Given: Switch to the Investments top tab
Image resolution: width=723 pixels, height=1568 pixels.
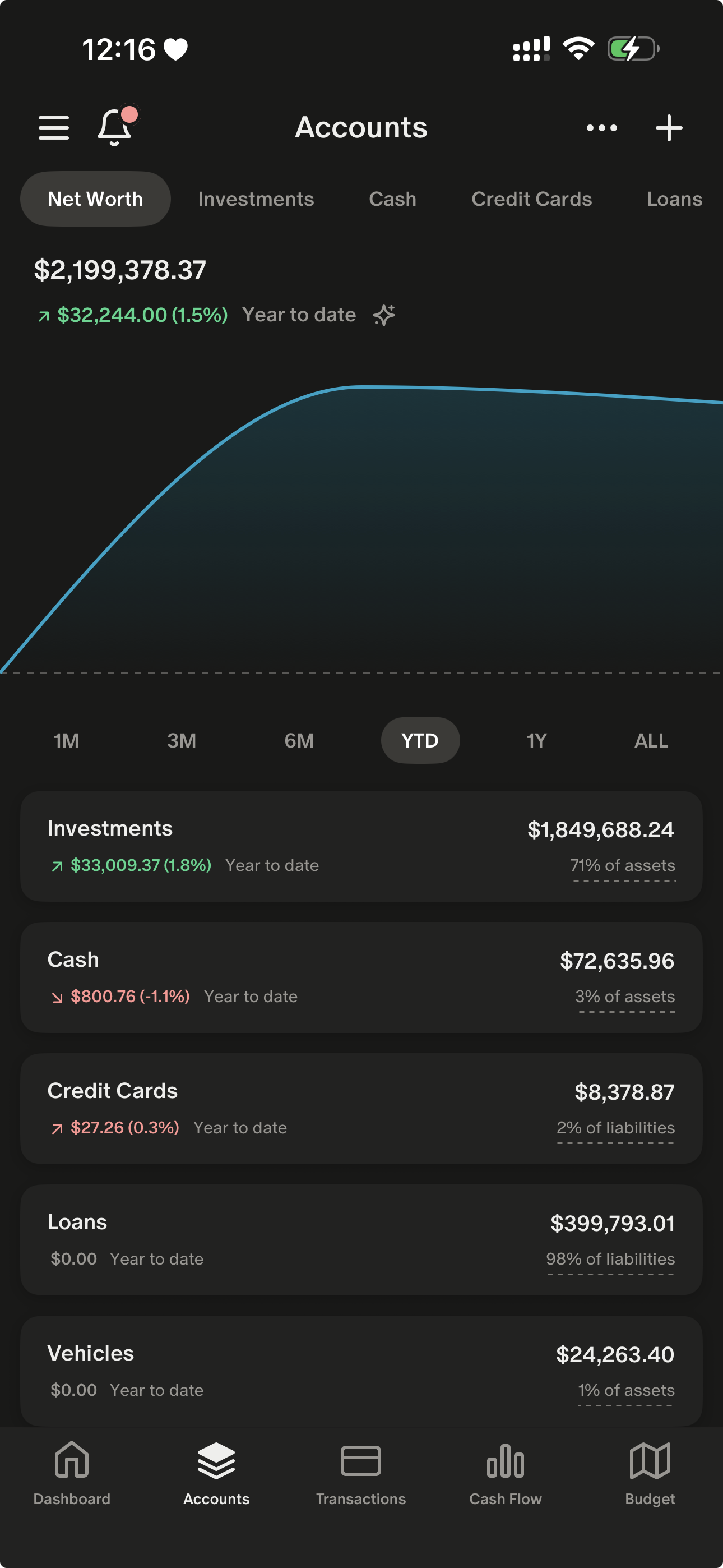Looking at the screenshot, I should coord(256,199).
